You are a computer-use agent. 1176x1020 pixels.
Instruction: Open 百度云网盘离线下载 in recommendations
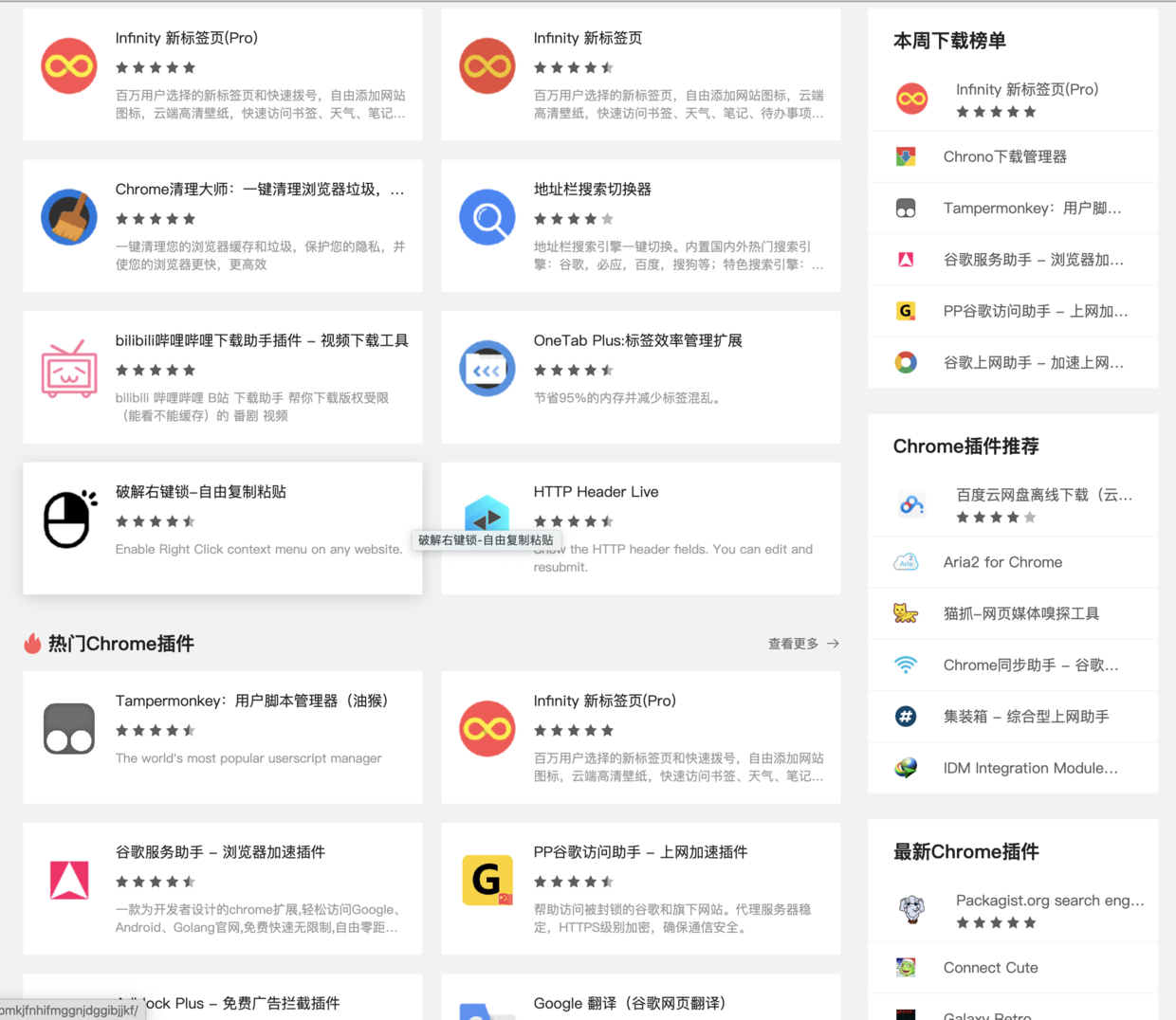tap(1043, 495)
